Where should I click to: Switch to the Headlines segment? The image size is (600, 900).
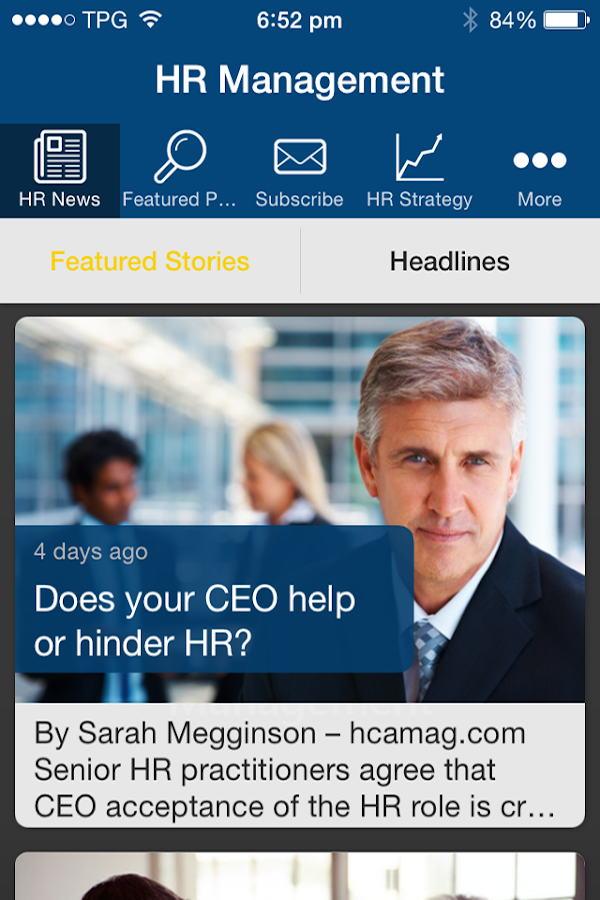(x=450, y=262)
